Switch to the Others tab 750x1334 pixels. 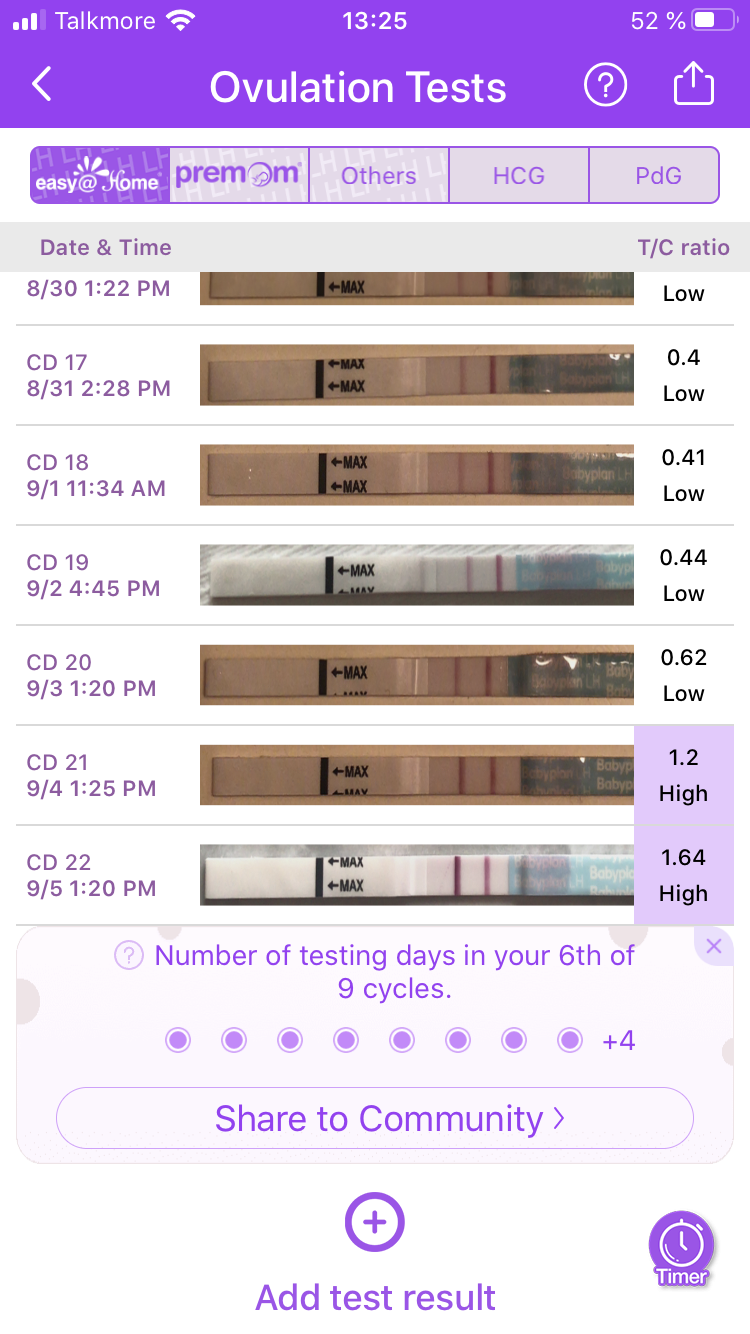click(x=379, y=176)
